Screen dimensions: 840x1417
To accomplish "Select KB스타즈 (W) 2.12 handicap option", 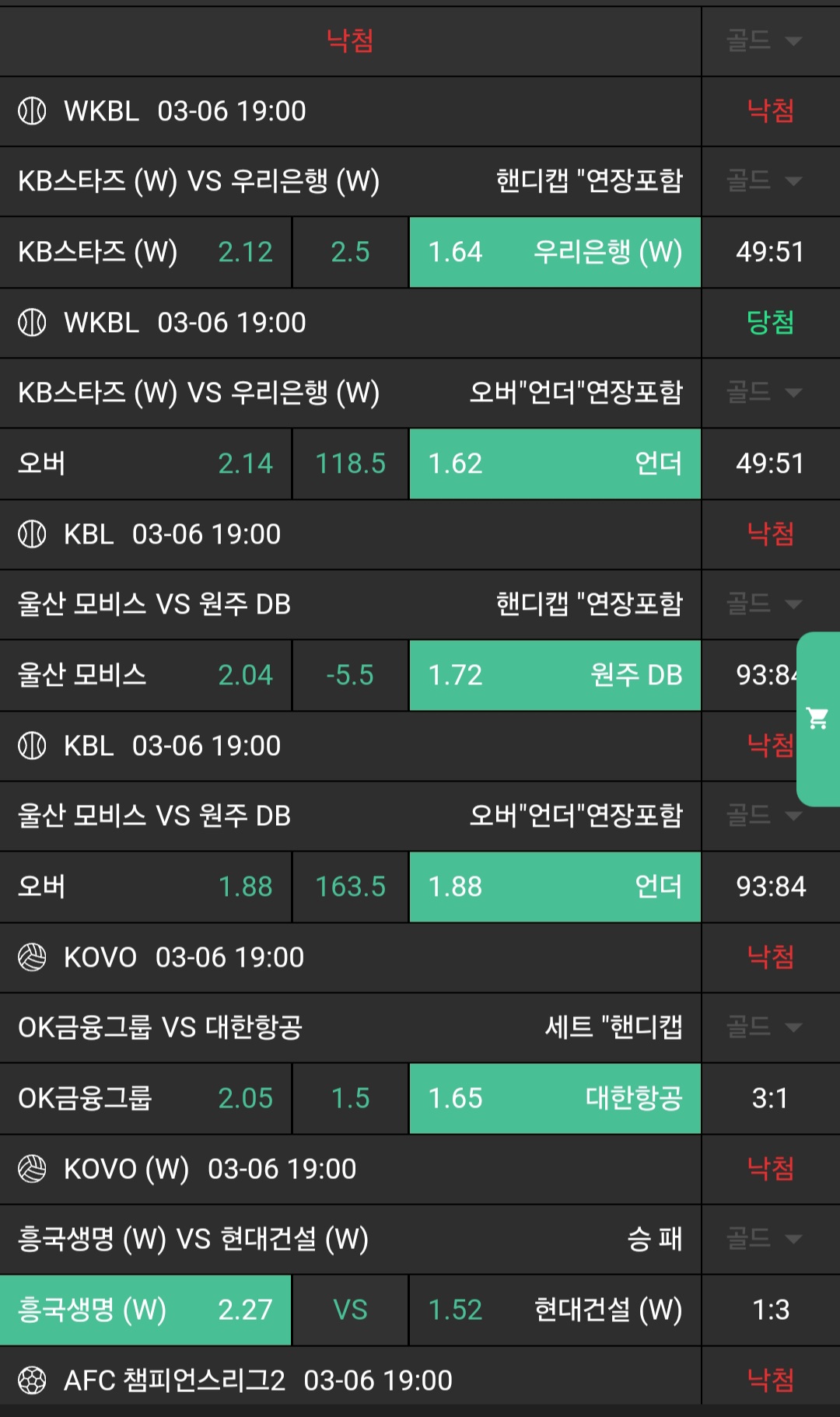I will click(x=145, y=252).
